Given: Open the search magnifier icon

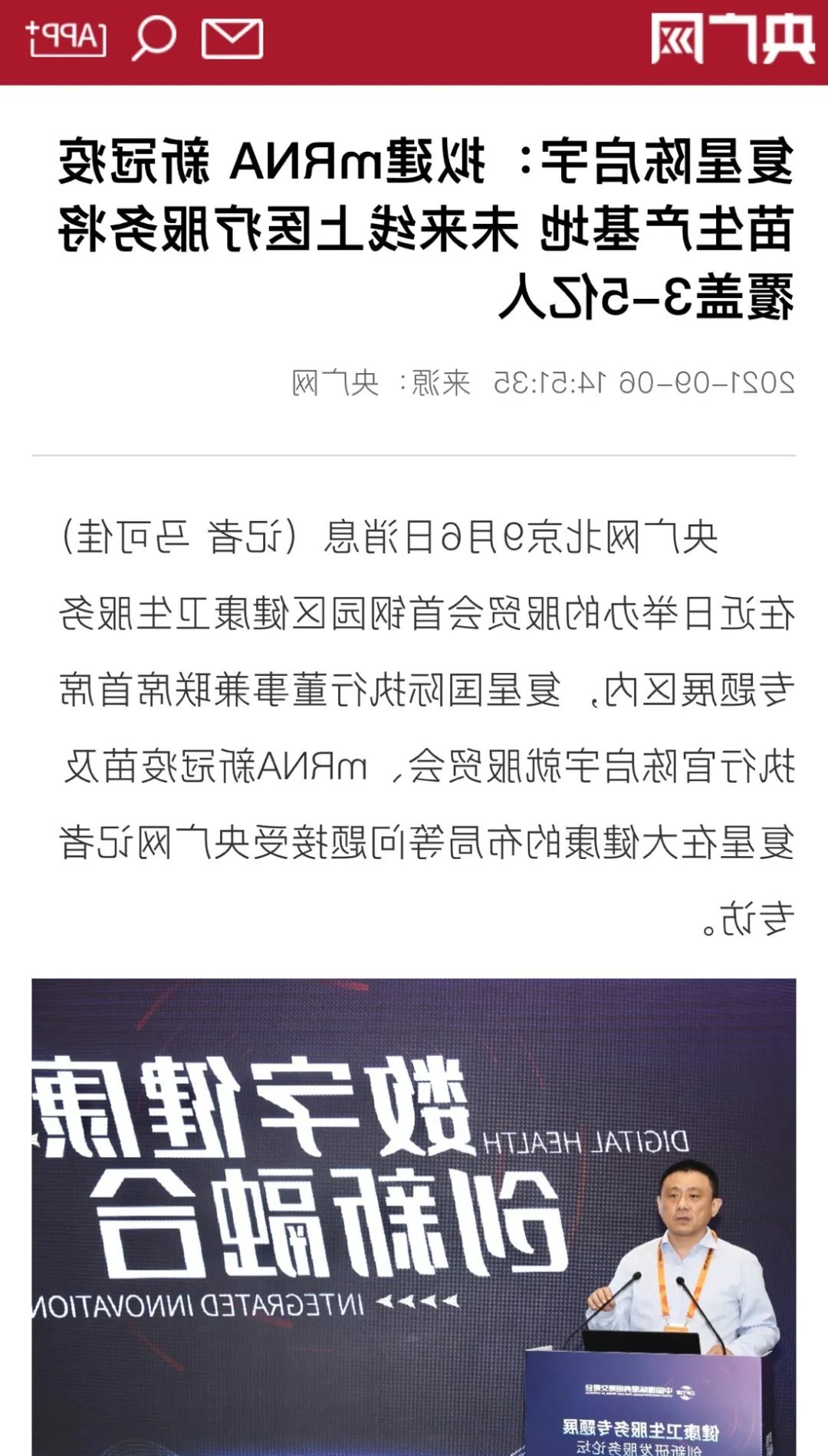Looking at the screenshot, I should click(154, 38).
